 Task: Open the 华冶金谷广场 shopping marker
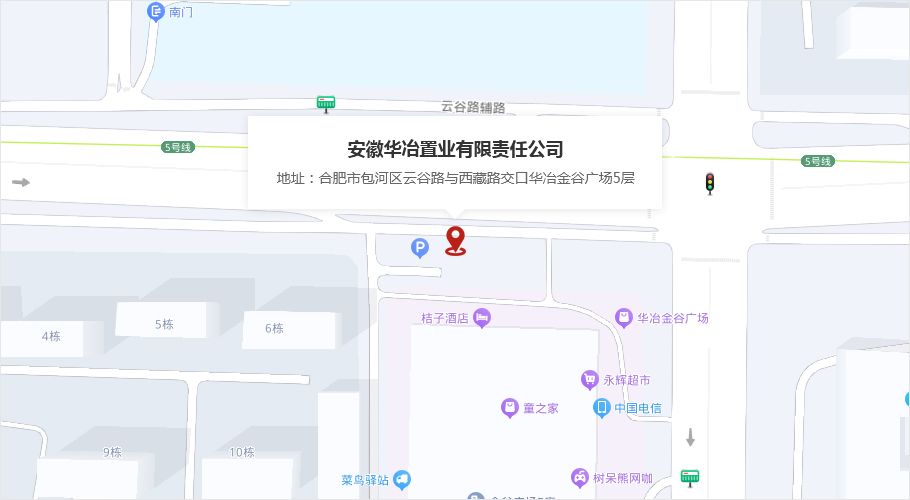[x=624, y=318]
